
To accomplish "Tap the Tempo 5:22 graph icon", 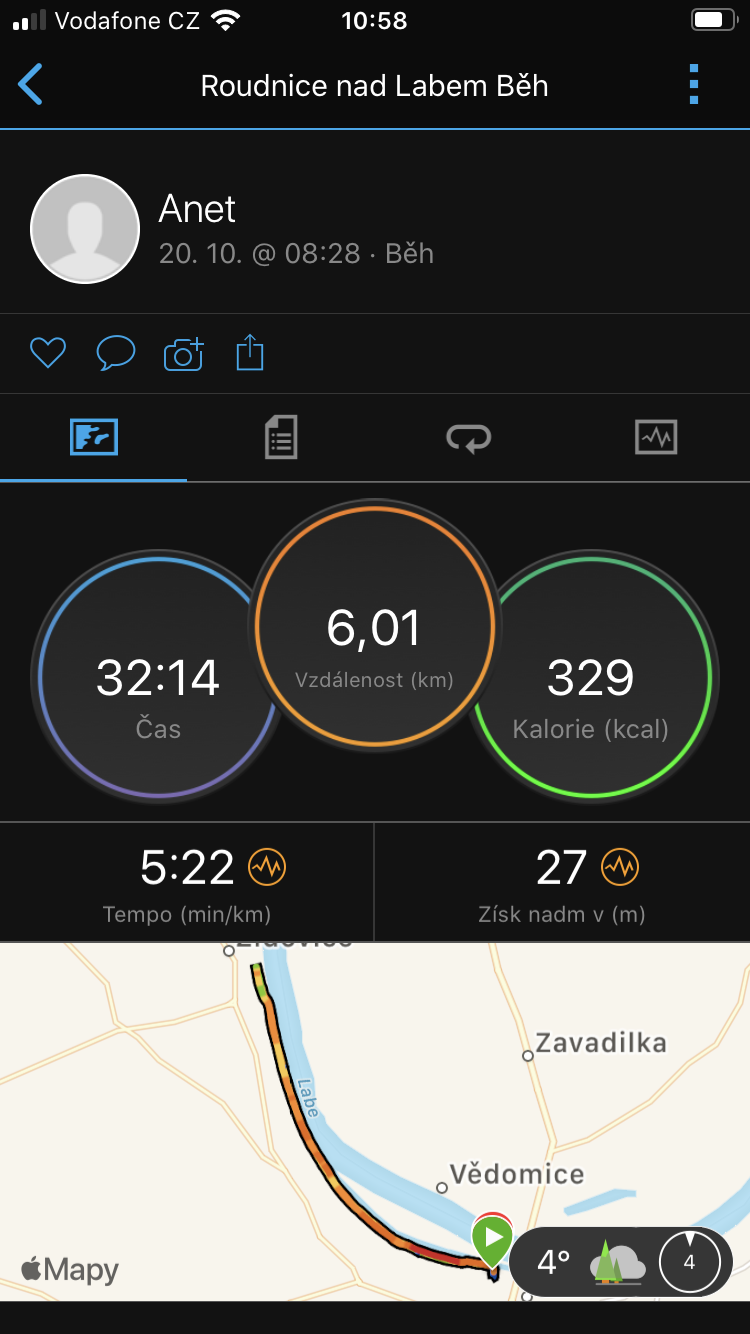I will click(267, 867).
